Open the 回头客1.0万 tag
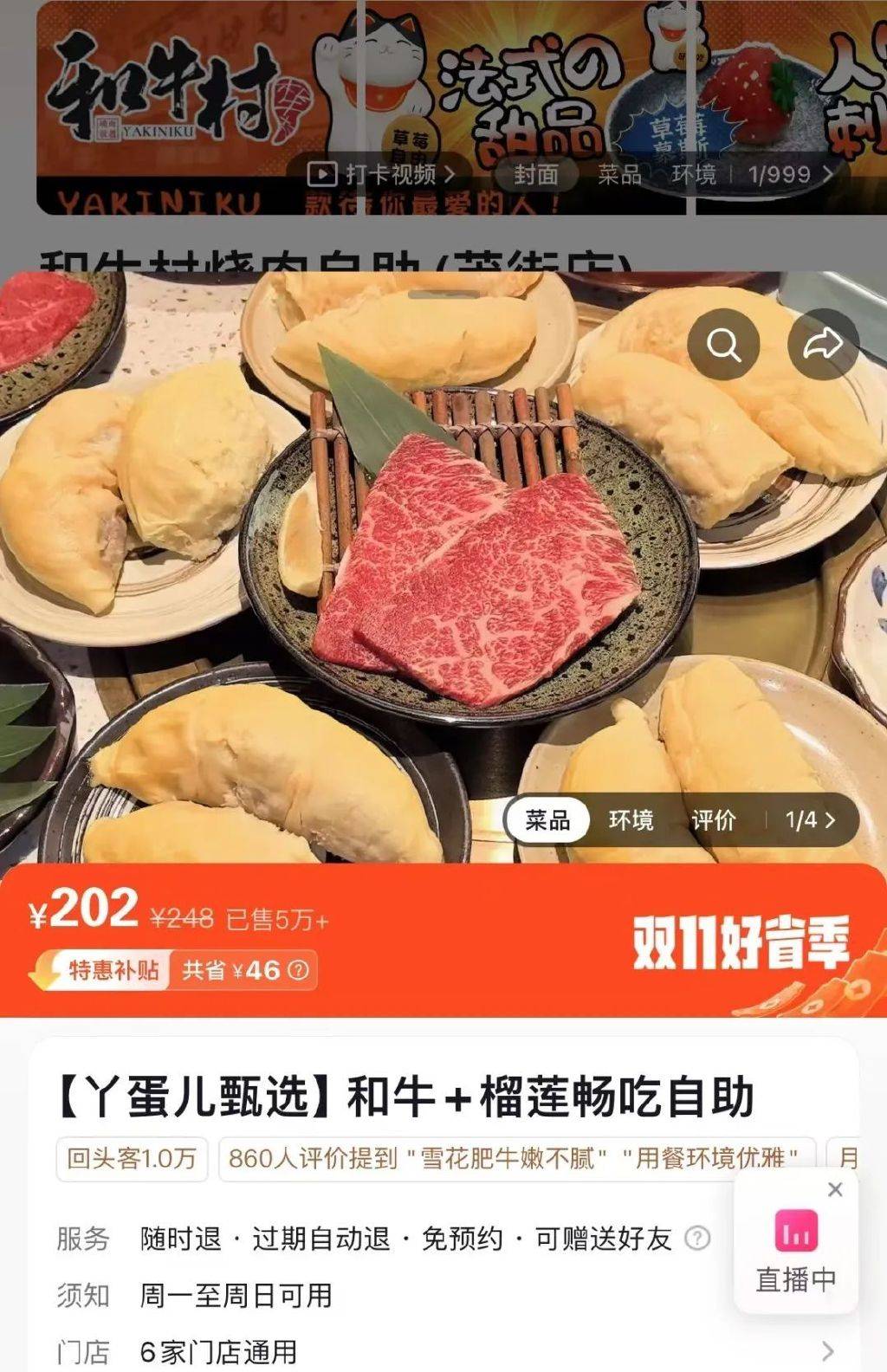Viewport: 887px width, 1372px height. coord(132,1158)
